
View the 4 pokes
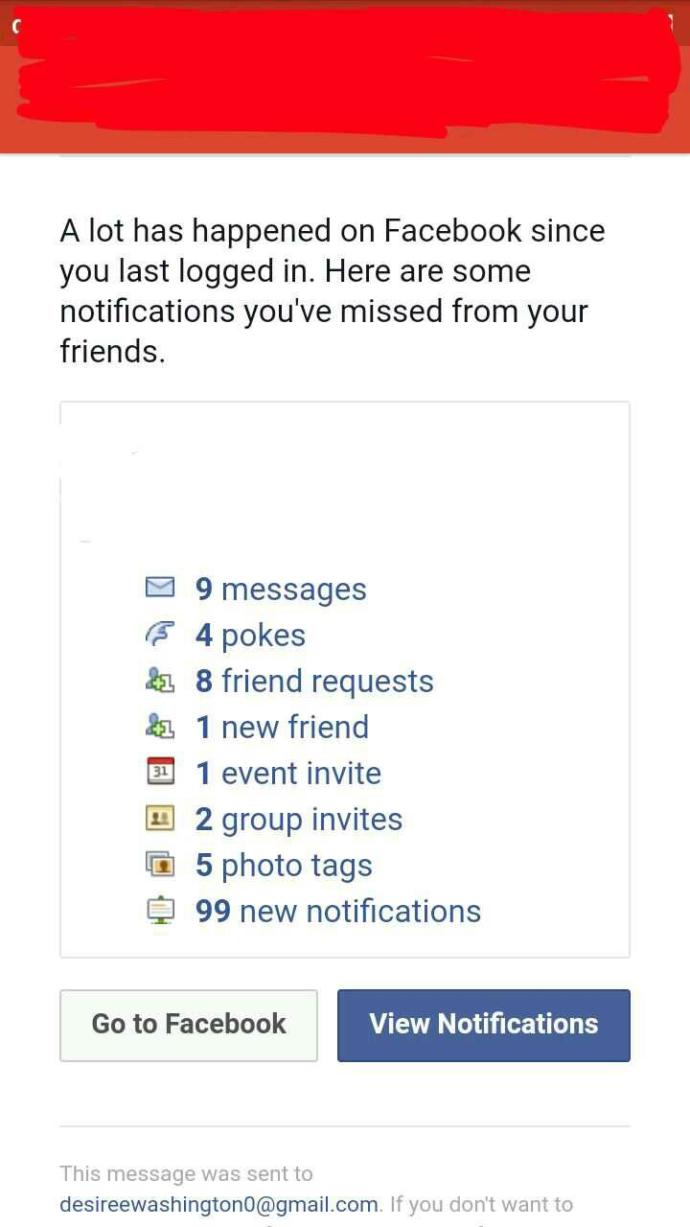[250, 635]
